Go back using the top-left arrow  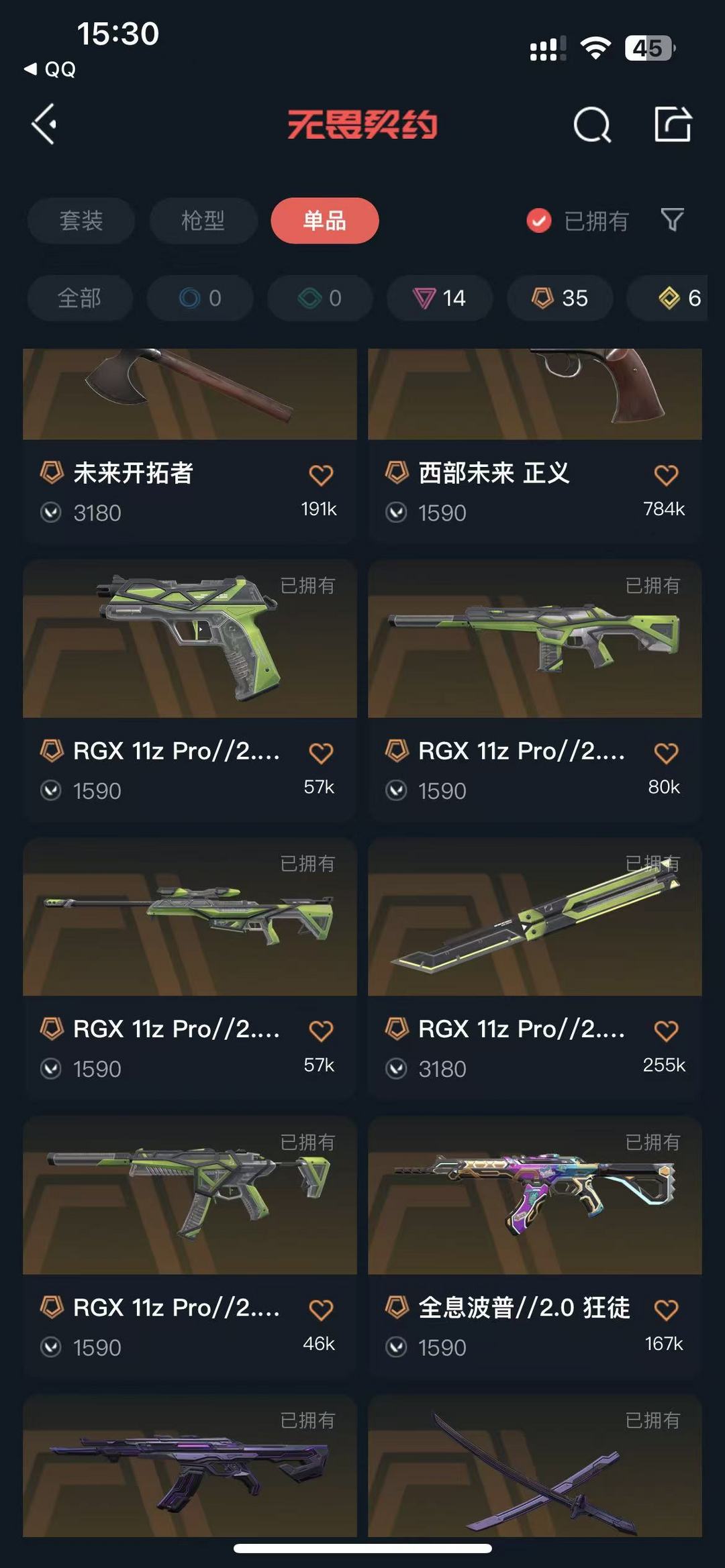click(x=44, y=124)
